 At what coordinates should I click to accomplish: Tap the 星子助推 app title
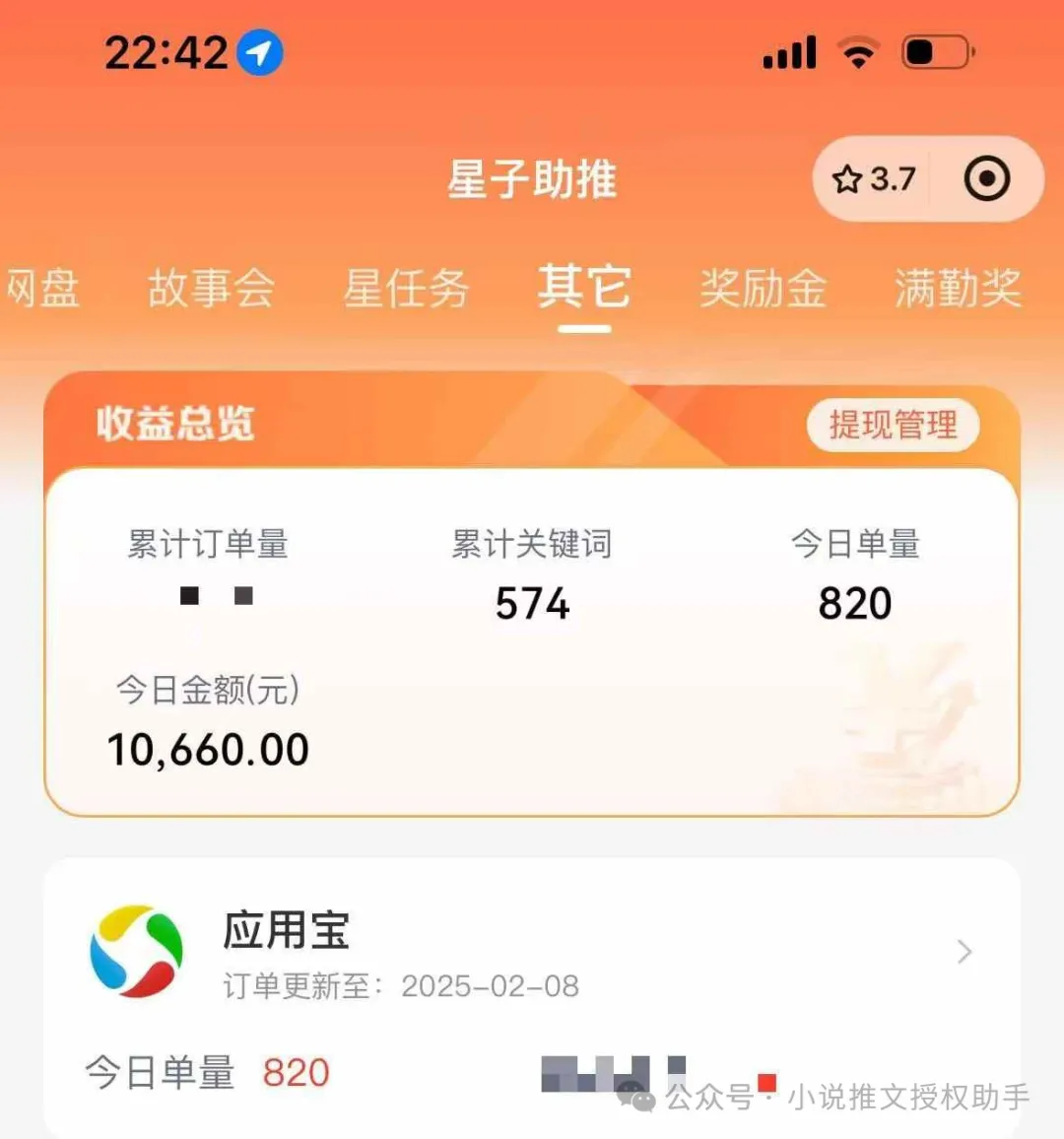(531, 178)
